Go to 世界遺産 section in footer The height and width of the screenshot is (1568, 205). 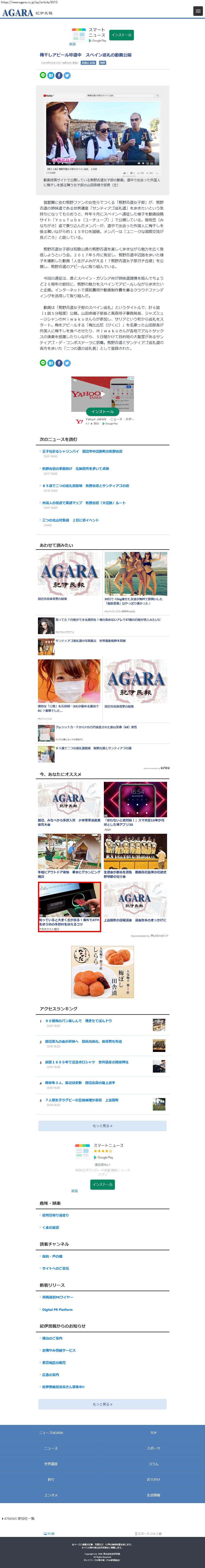(51, 1463)
